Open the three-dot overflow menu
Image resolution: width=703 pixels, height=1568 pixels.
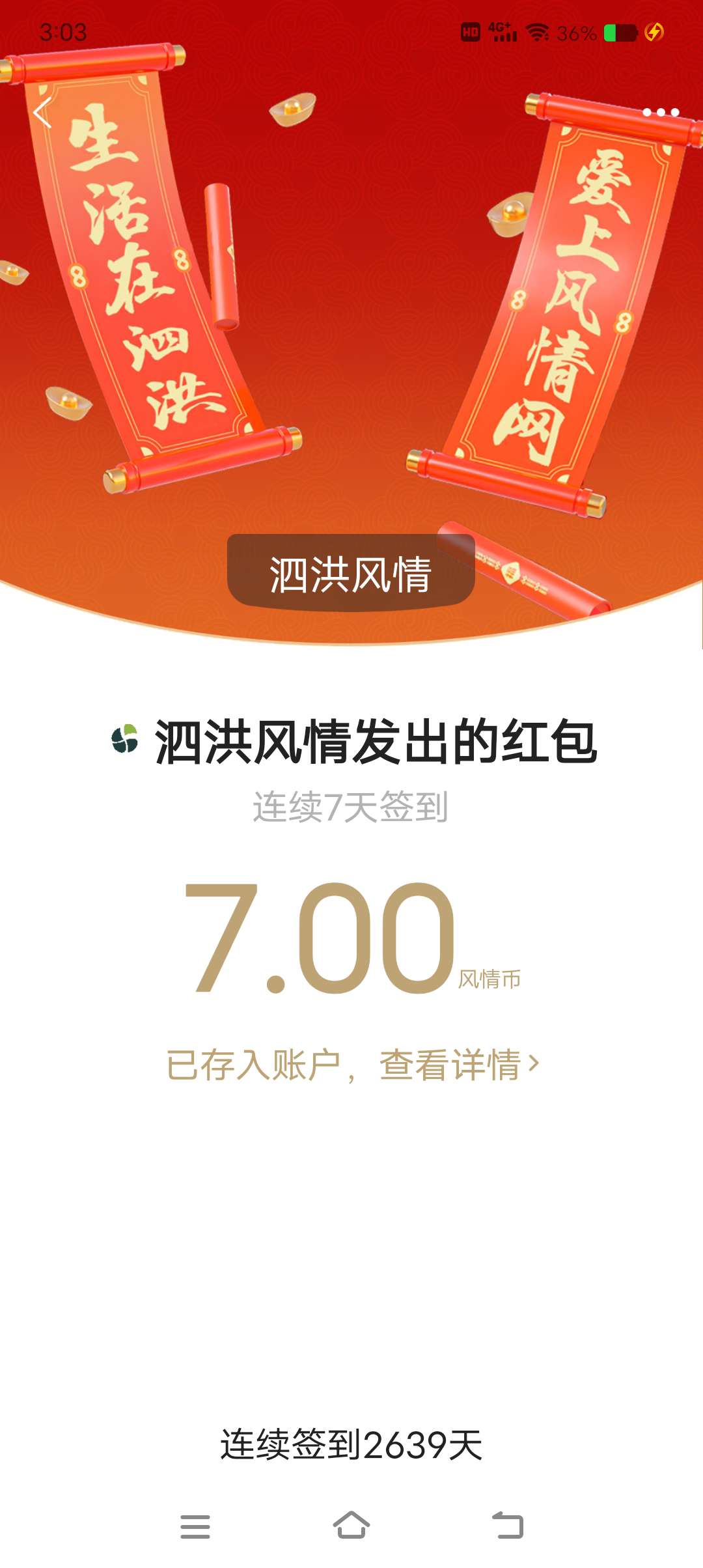click(x=661, y=112)
